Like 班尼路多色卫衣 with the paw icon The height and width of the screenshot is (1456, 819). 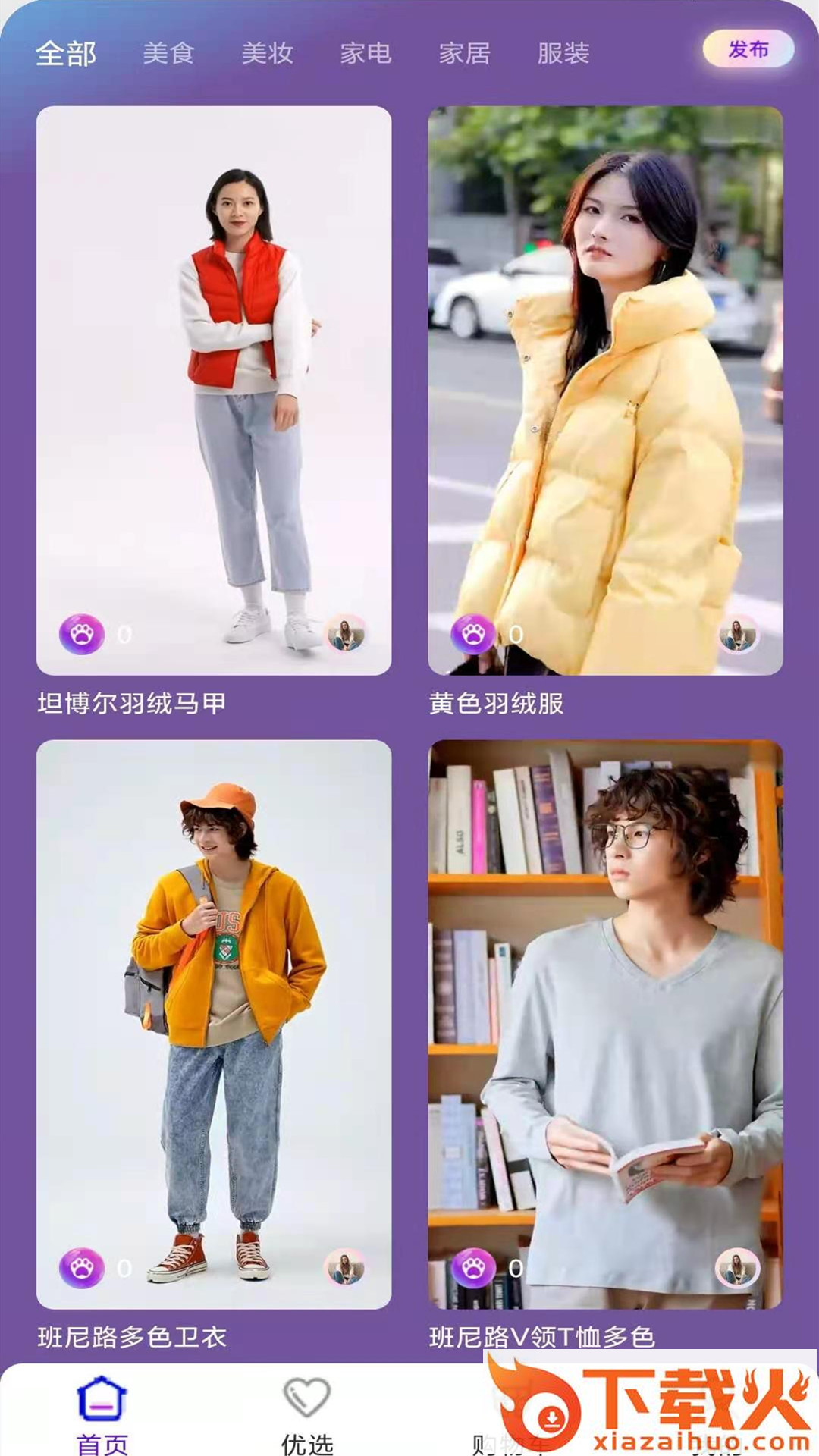click(82, 1268)
